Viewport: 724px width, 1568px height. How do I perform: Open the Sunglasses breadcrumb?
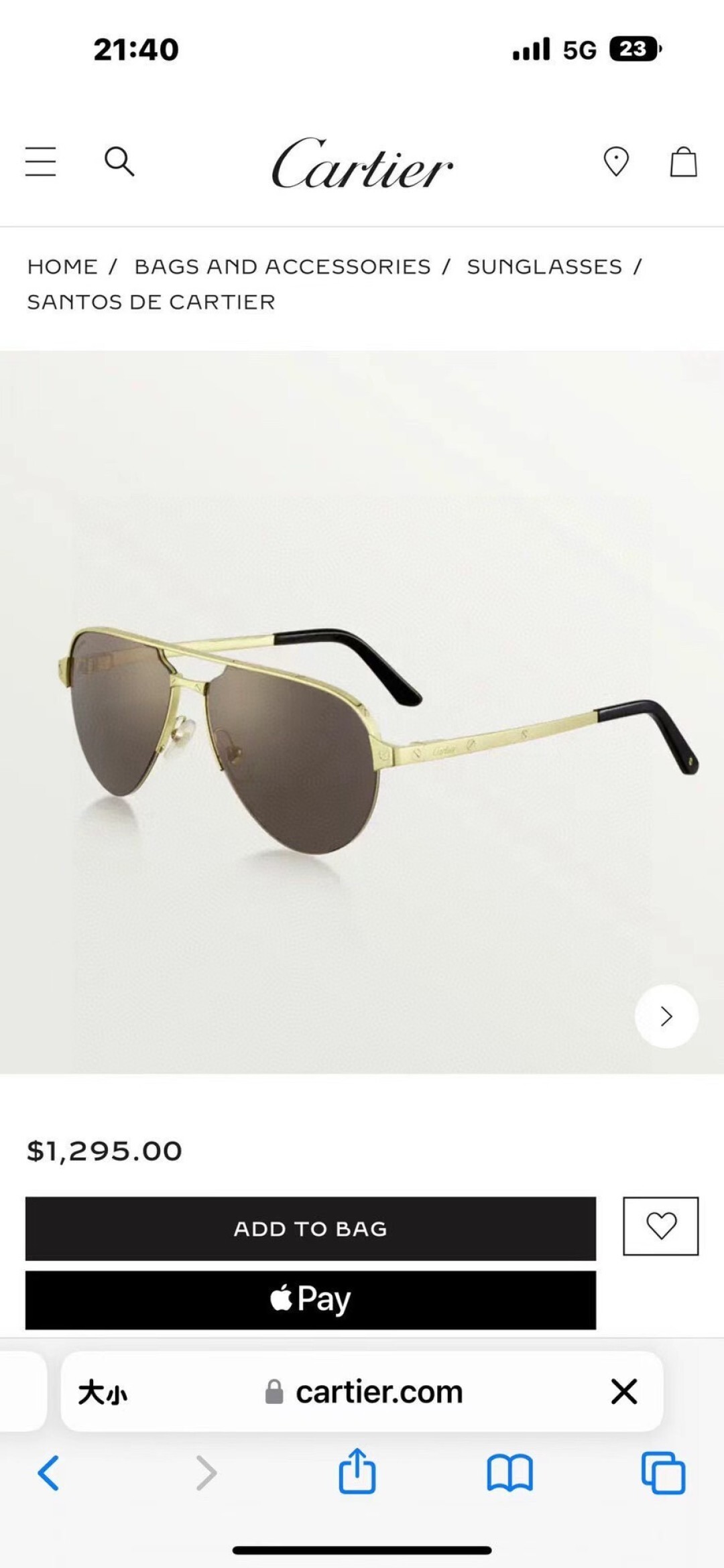[544, 267]
